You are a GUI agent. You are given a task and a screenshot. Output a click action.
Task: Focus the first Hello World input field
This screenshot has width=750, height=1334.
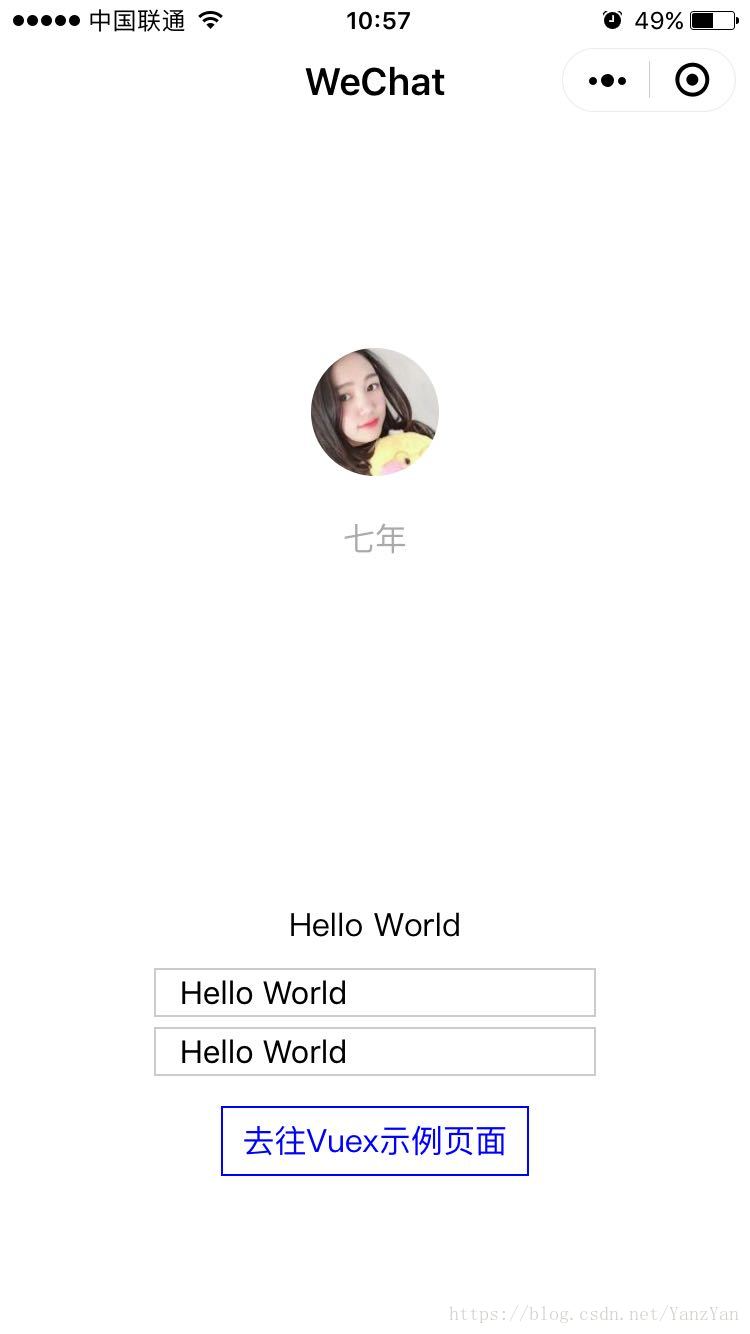pos(375,993)
